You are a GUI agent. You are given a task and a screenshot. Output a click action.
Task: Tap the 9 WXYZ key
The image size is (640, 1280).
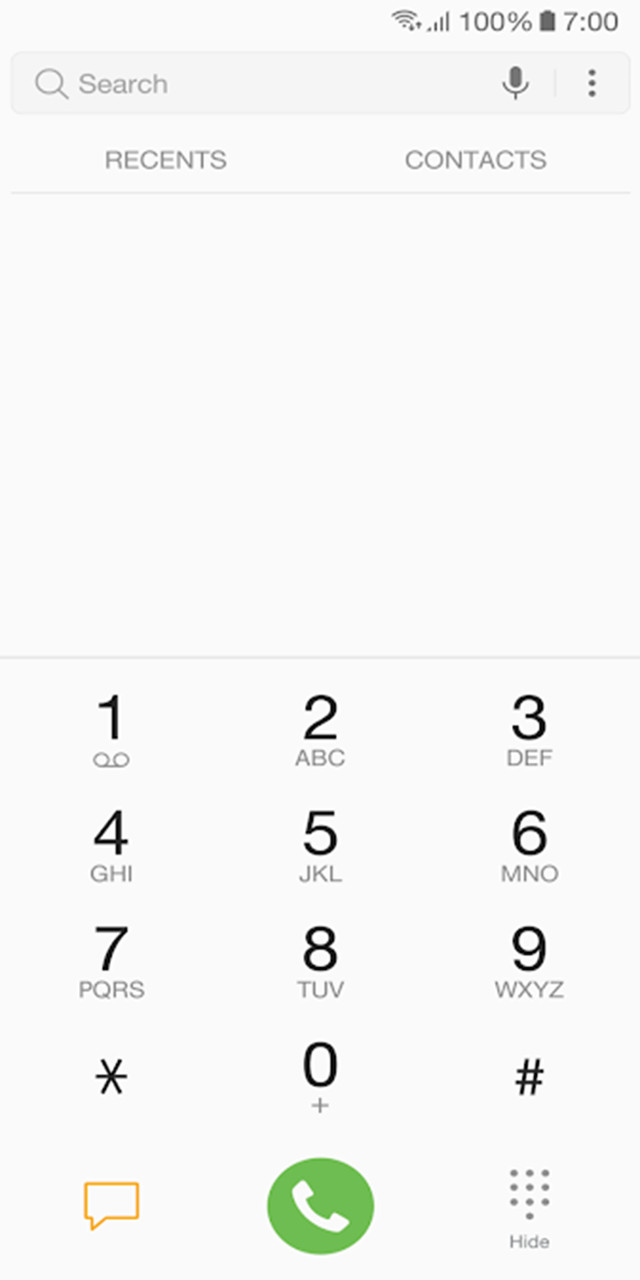[529, 961]
